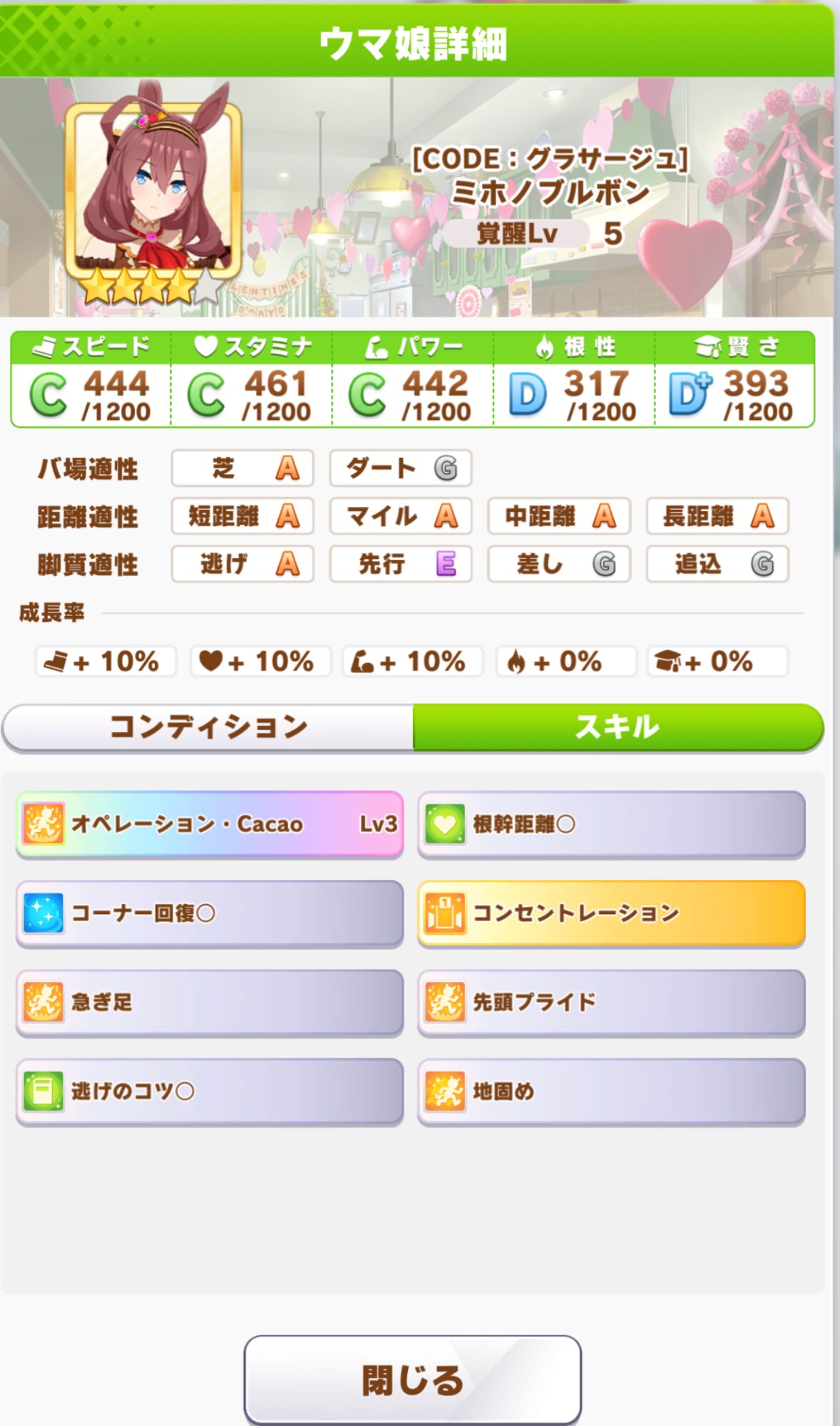Open the コンセントレーション skill
Image resolution: width=840 pixels, height=1426 pixels.
611,913
